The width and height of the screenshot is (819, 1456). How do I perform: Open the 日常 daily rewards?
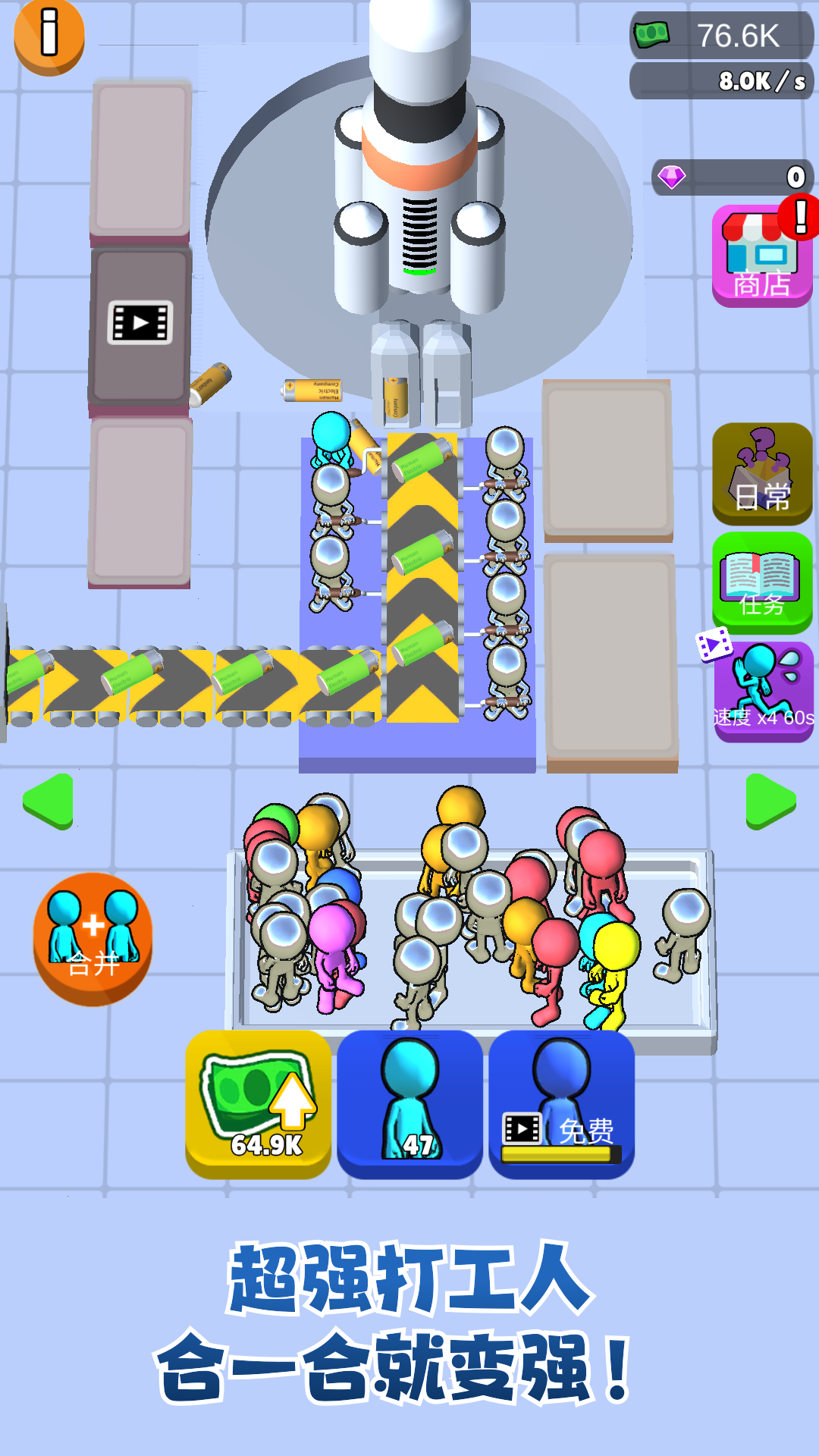pyautogui.click(x=762, y=474)
